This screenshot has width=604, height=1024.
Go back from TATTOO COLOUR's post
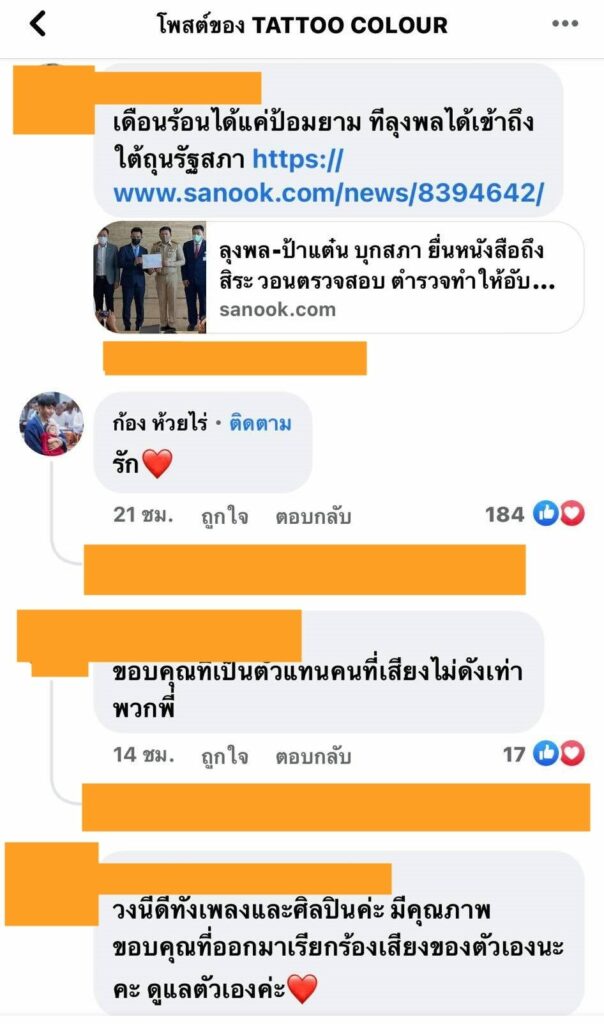(37, 24)
